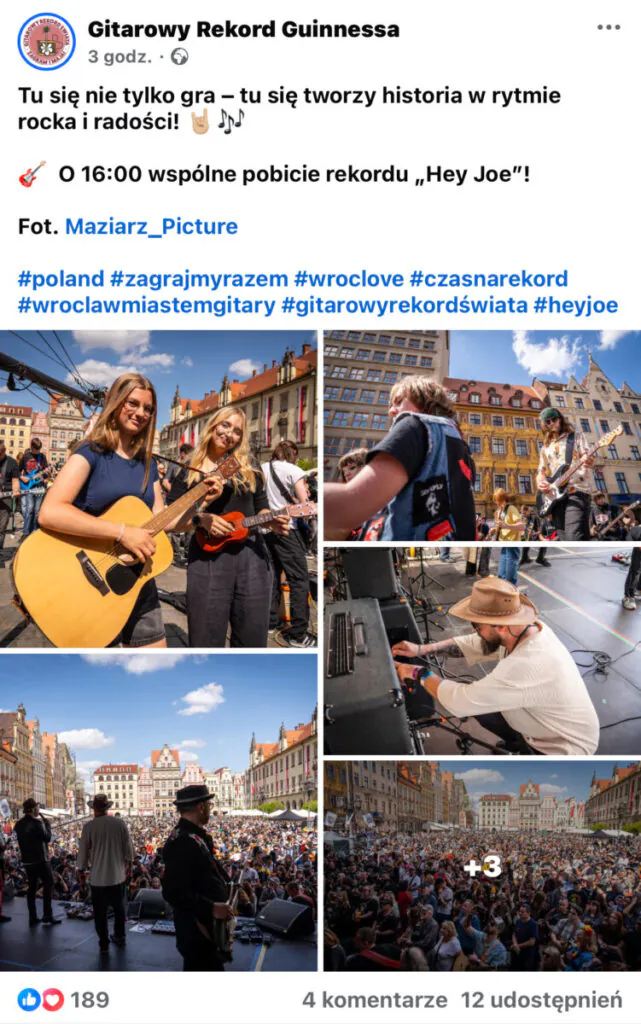Open the 4 komentarze comments
Viewport: 641px width, 1024px height.
(x=374, y=999)
